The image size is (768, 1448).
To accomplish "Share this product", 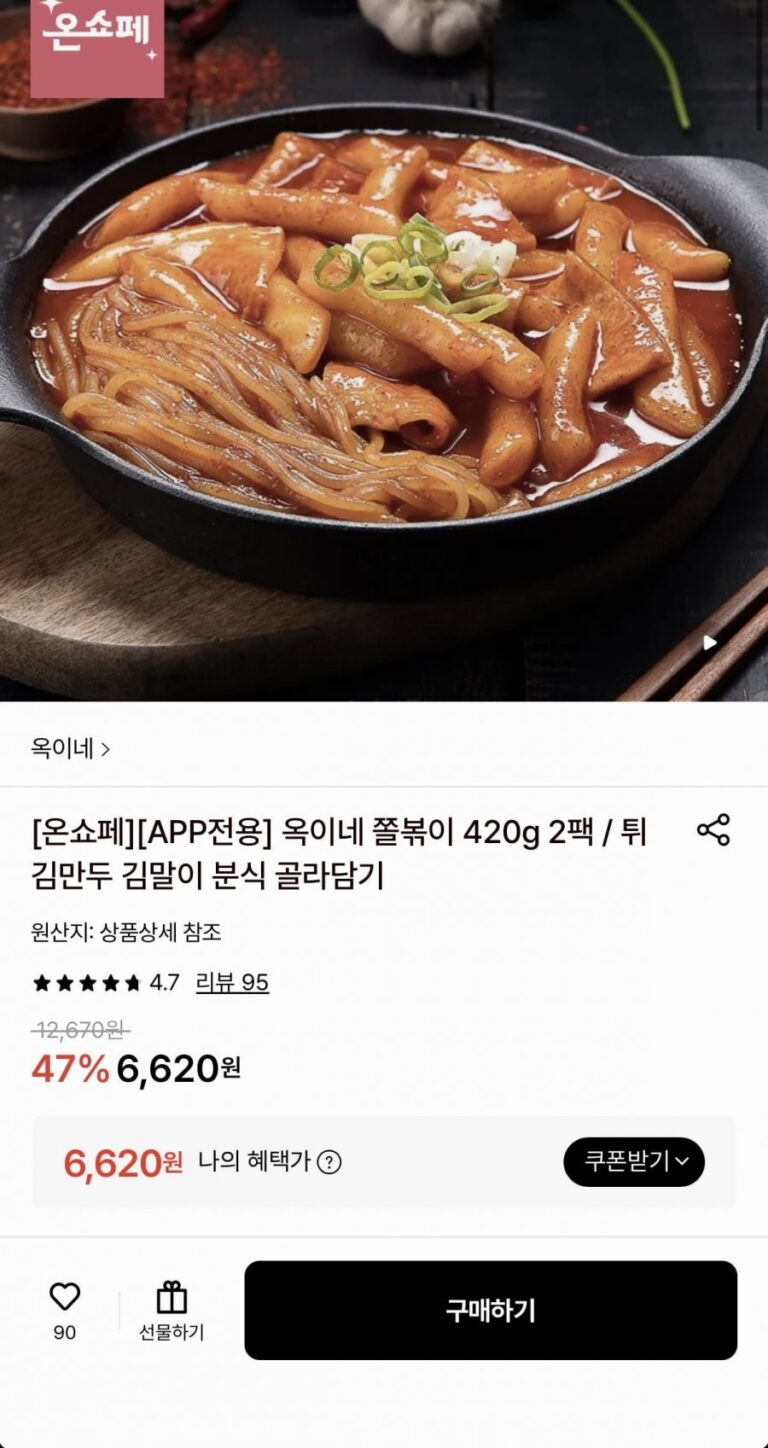I will tap(713, 830).
